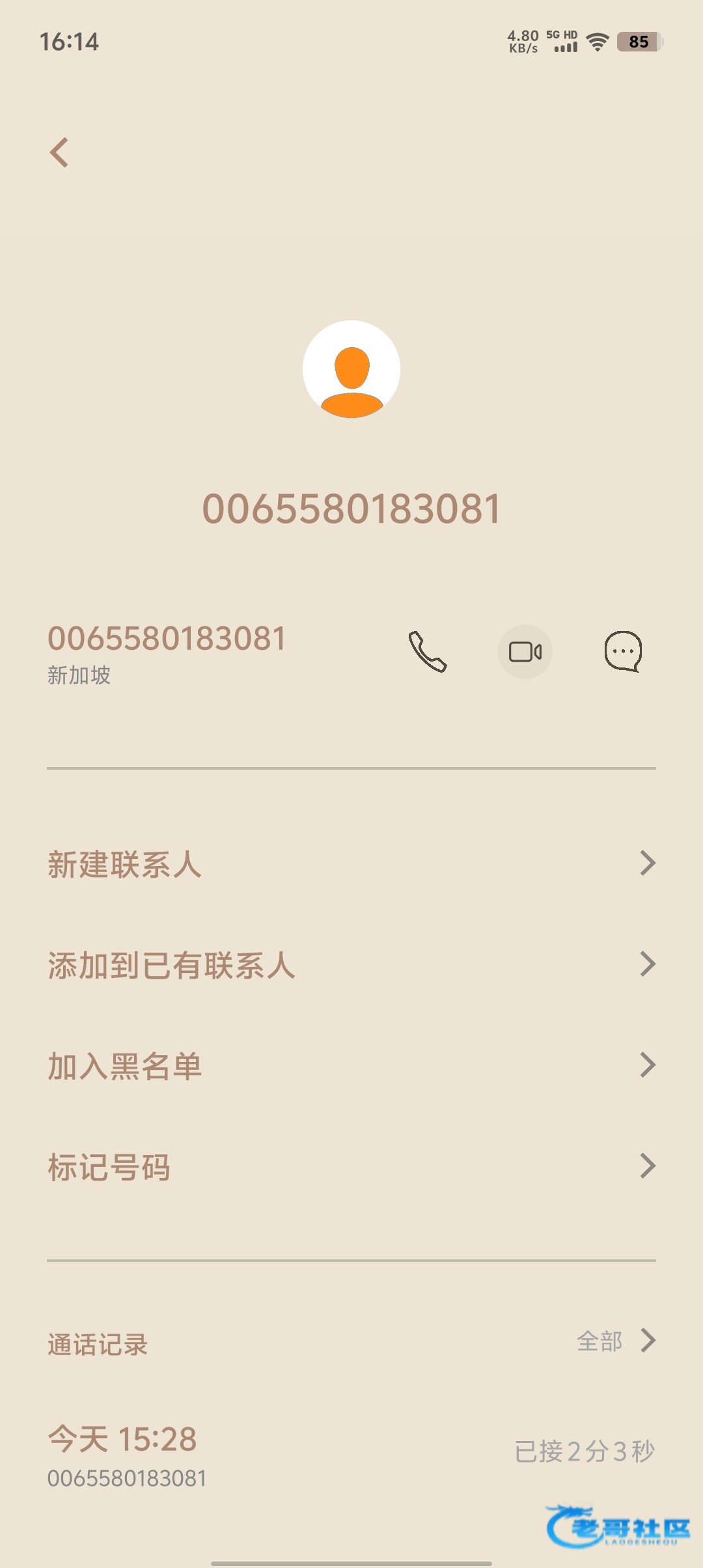Add this number via 加入黑名单

(351, 1066)
